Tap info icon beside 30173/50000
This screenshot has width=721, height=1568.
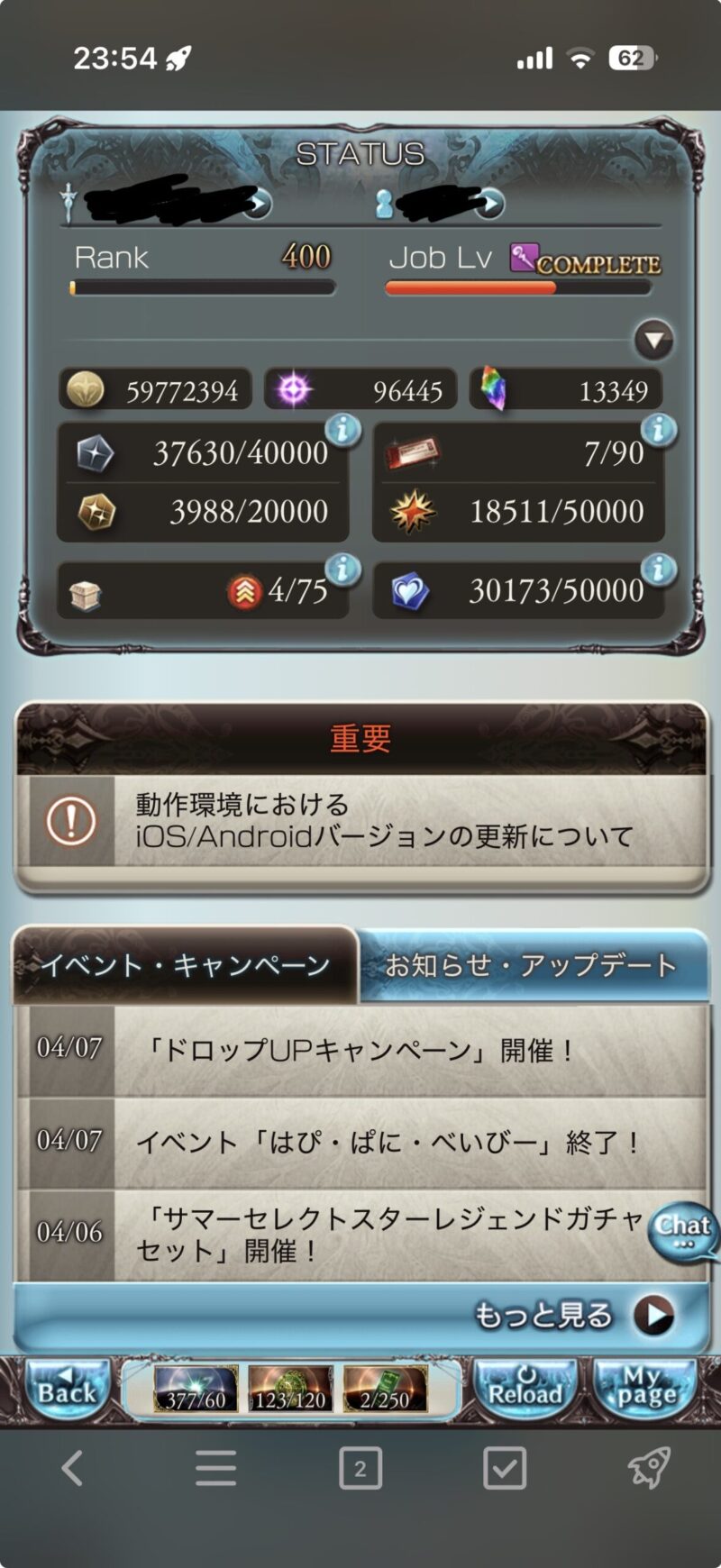coord(659,570)
